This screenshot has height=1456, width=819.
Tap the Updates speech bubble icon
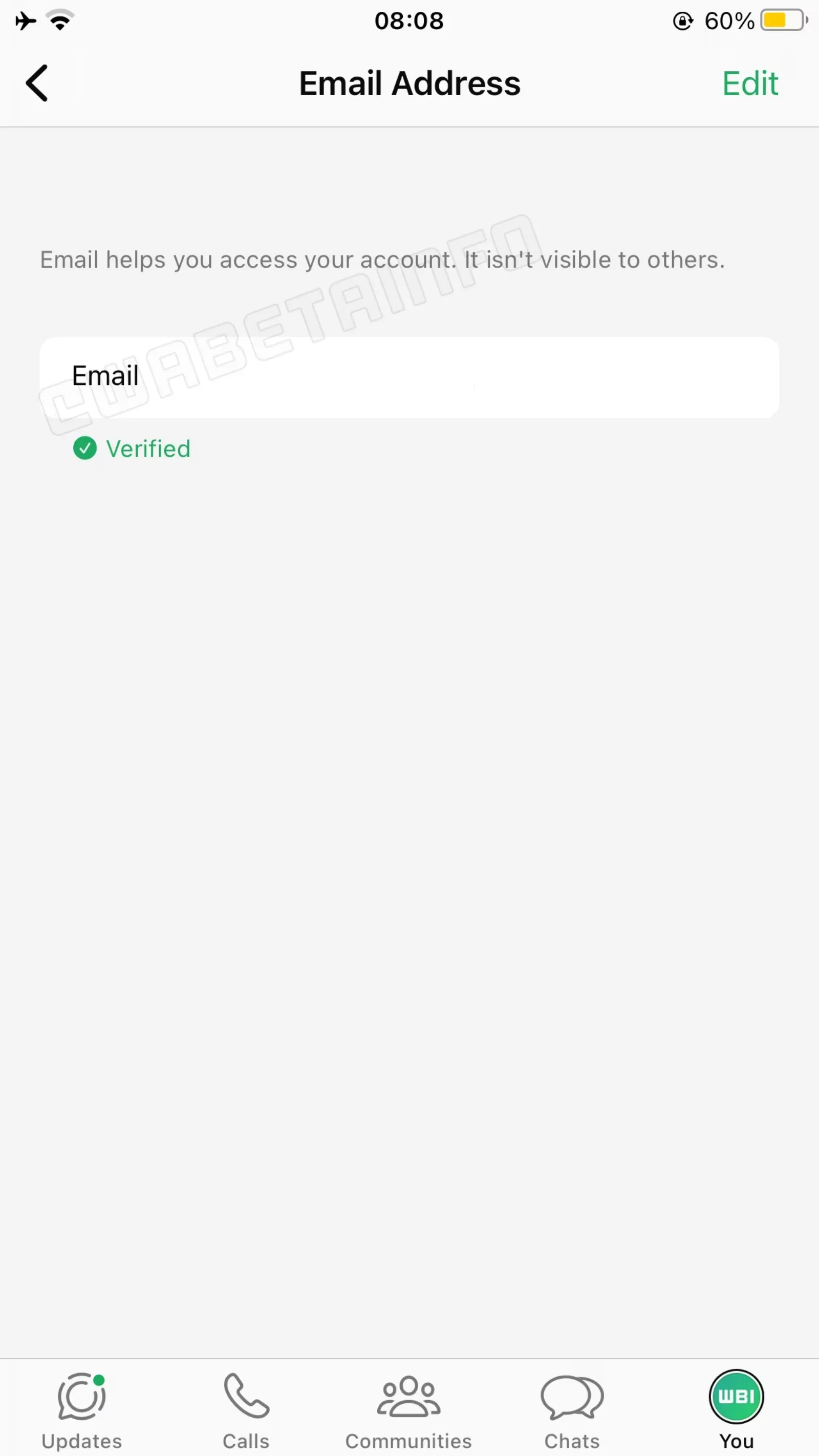point(81,1395)
